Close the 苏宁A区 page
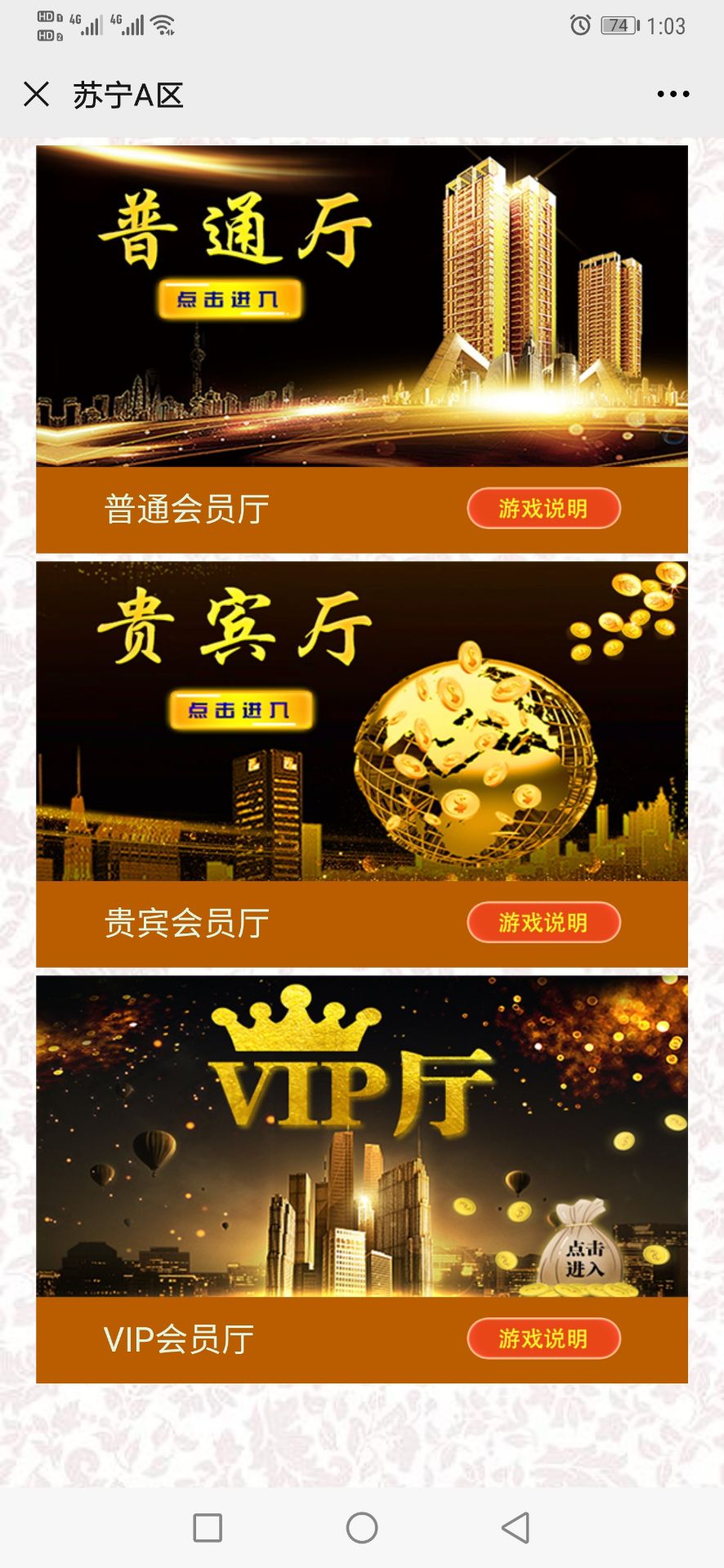The image size is (724, 1568). (37, 95)
